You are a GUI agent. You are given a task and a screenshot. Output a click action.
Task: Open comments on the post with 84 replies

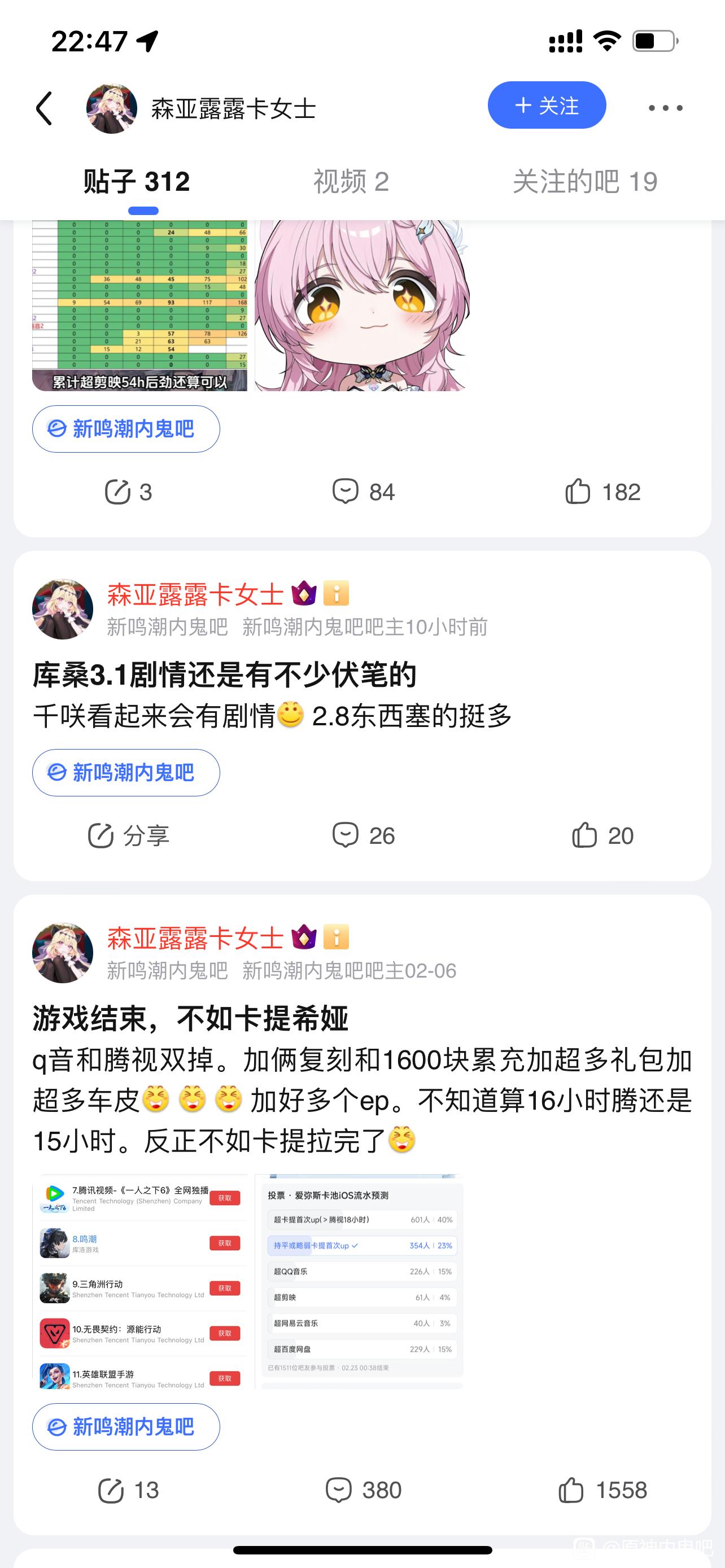point(364,492)
